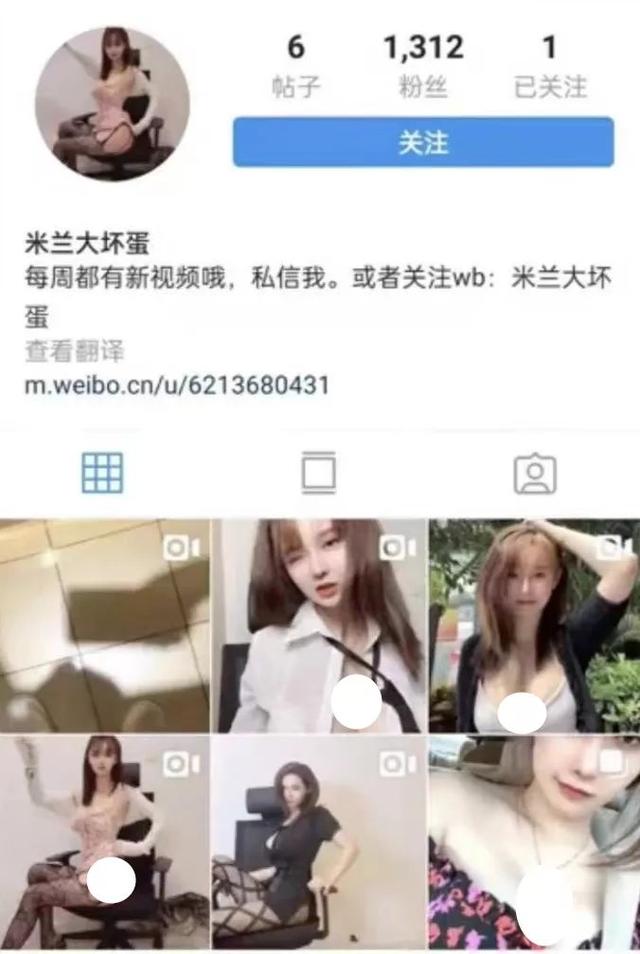Tap the blue 关注 follow button
Screen dimensions: 640x954
pyautogui.click(x=423, y=143)
